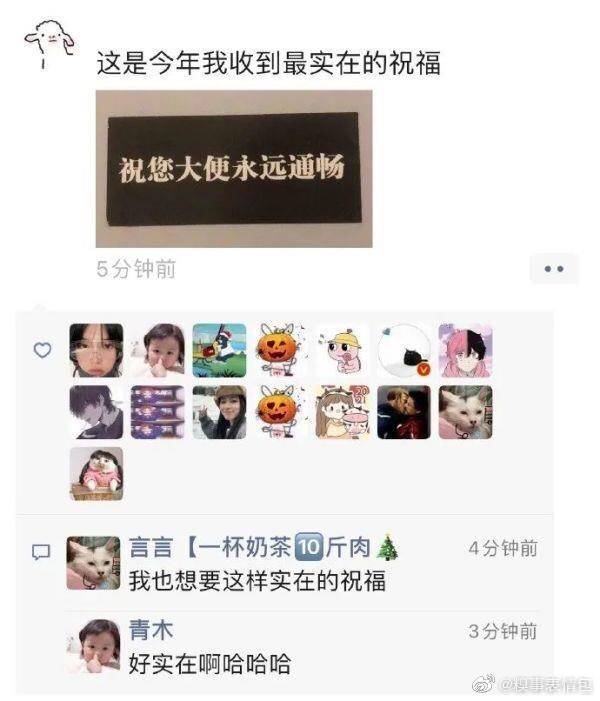
Task: Open the pink pig liker avatar
Action: [x=342, y=350]
